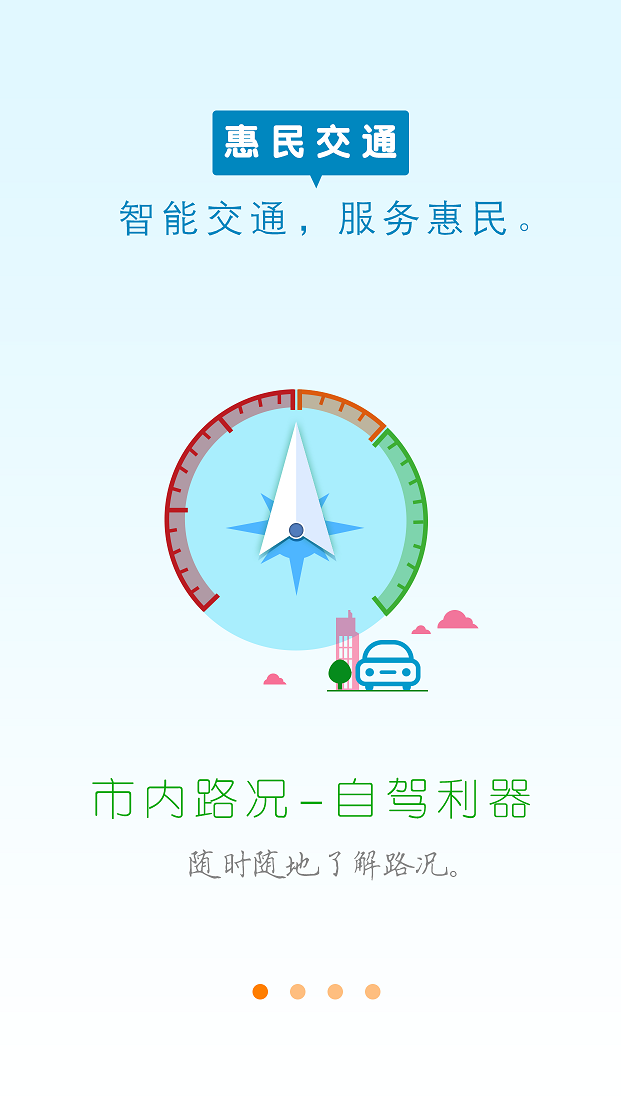The image size is (621, 1104).
Task: Select the third page indicator dot
Action: click(335, 992)
